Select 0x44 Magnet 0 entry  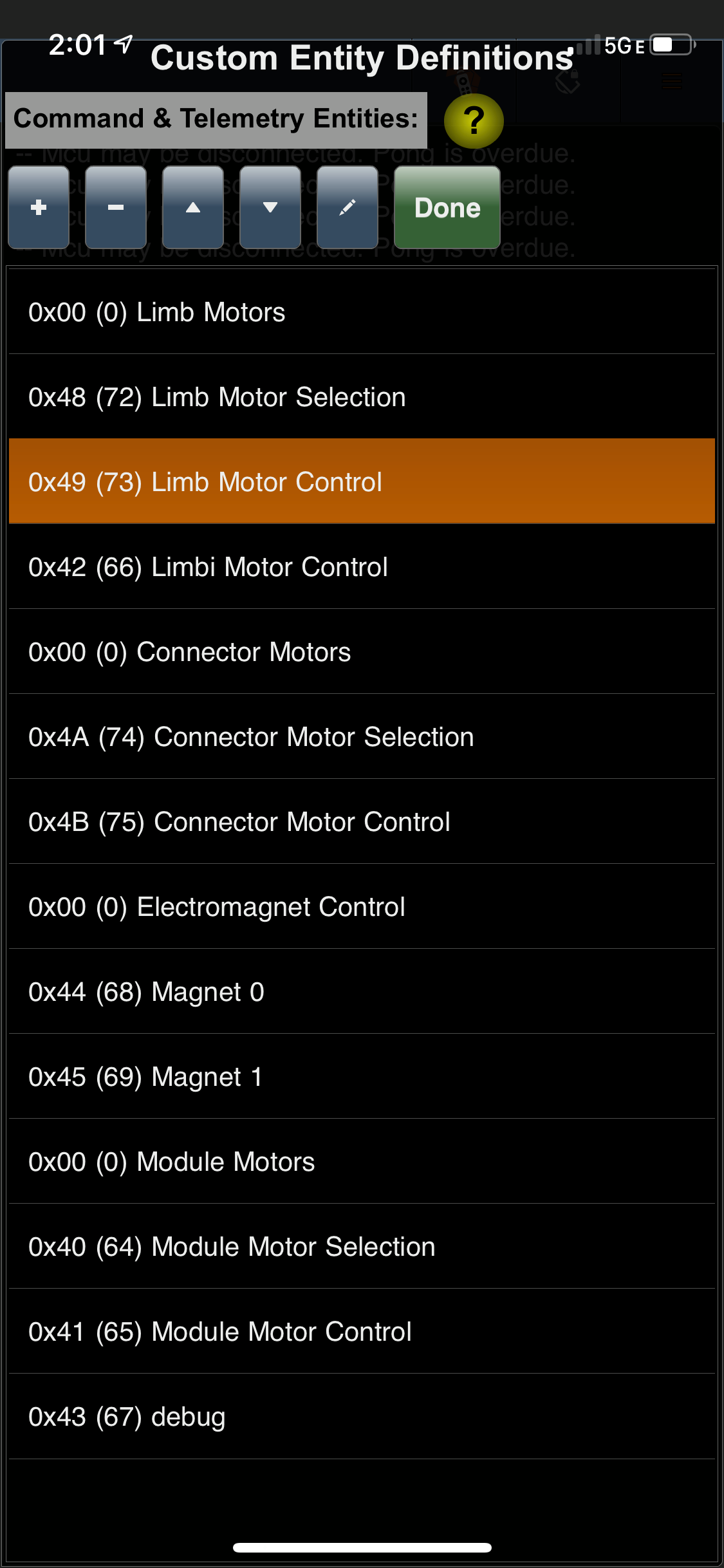(362, 991)
